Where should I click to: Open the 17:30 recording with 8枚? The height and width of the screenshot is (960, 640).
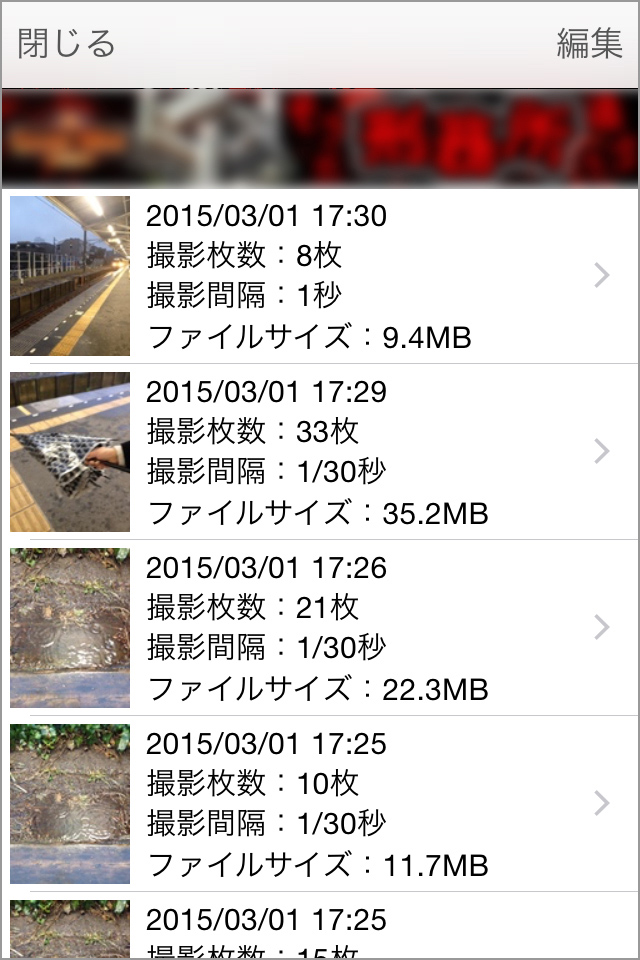tap(320, 276)
